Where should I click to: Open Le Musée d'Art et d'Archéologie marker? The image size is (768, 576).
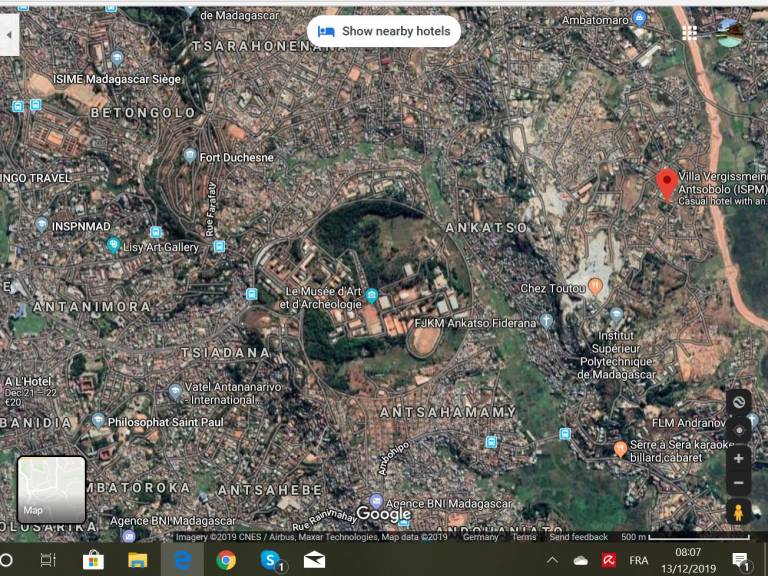(x=371, y=296)
